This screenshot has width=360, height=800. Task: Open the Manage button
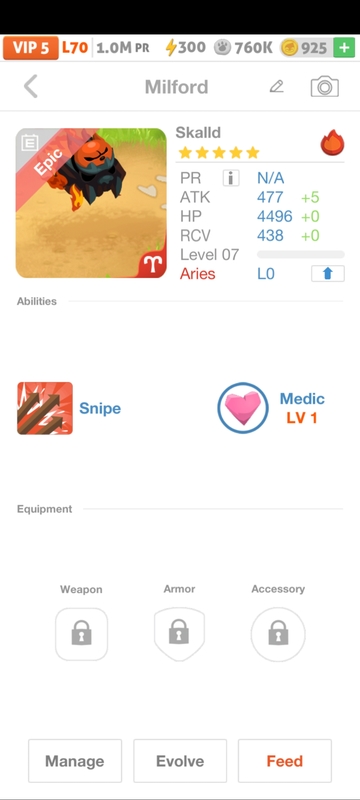(x=75, y=761)
